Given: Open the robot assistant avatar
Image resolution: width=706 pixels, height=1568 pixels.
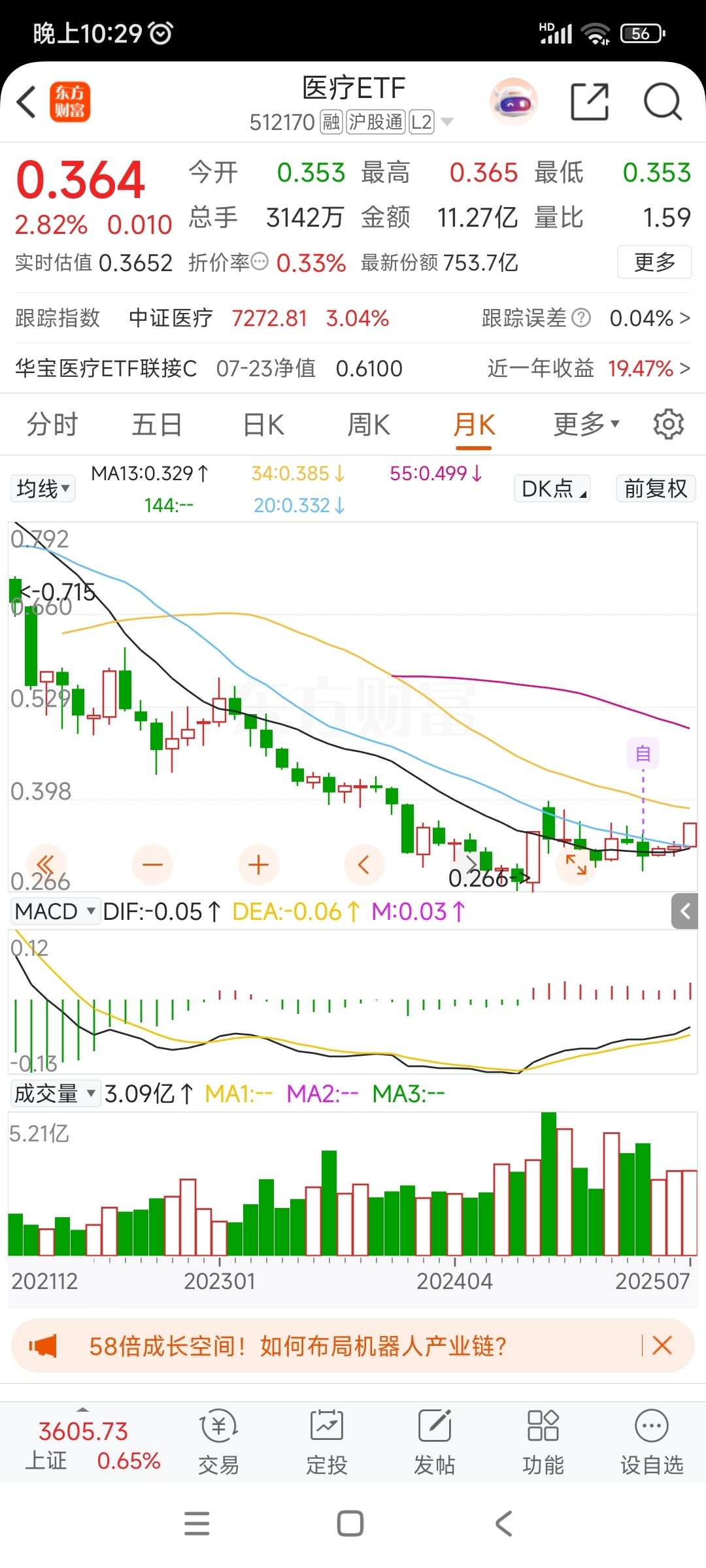Looking at the screenshot, I should [514, 102].
